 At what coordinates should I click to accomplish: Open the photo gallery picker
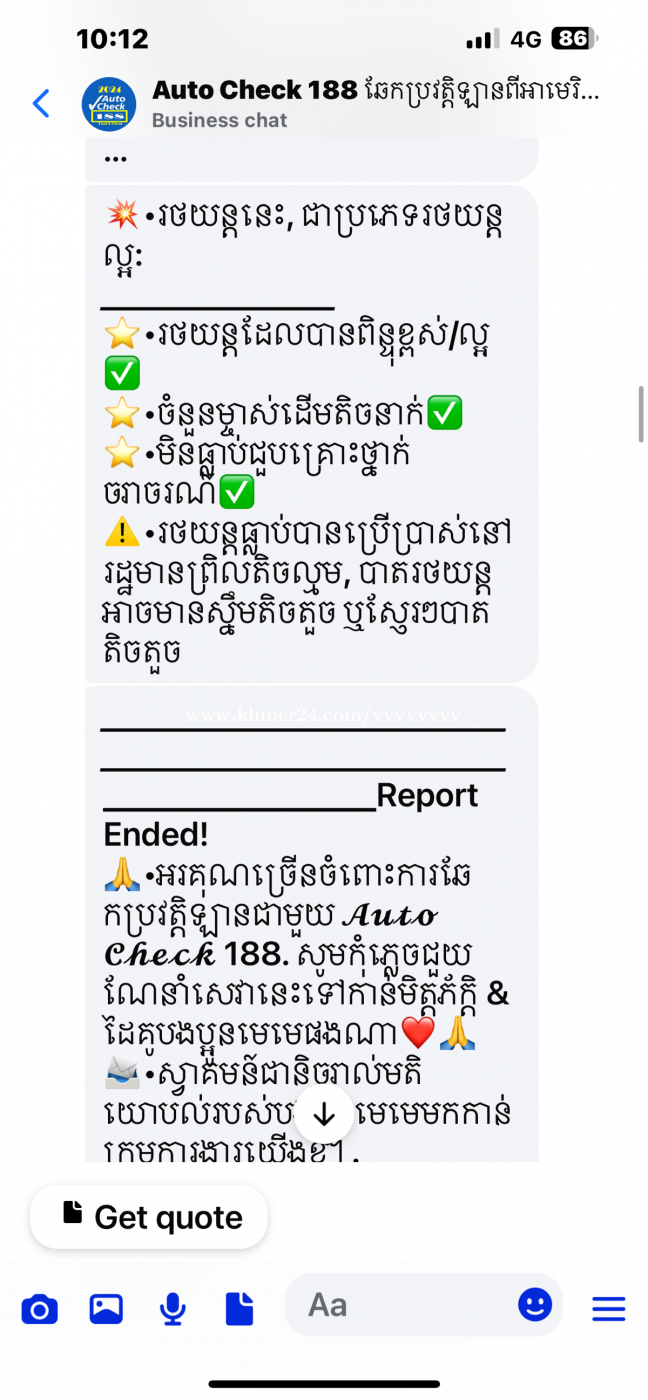point(106,1308)
